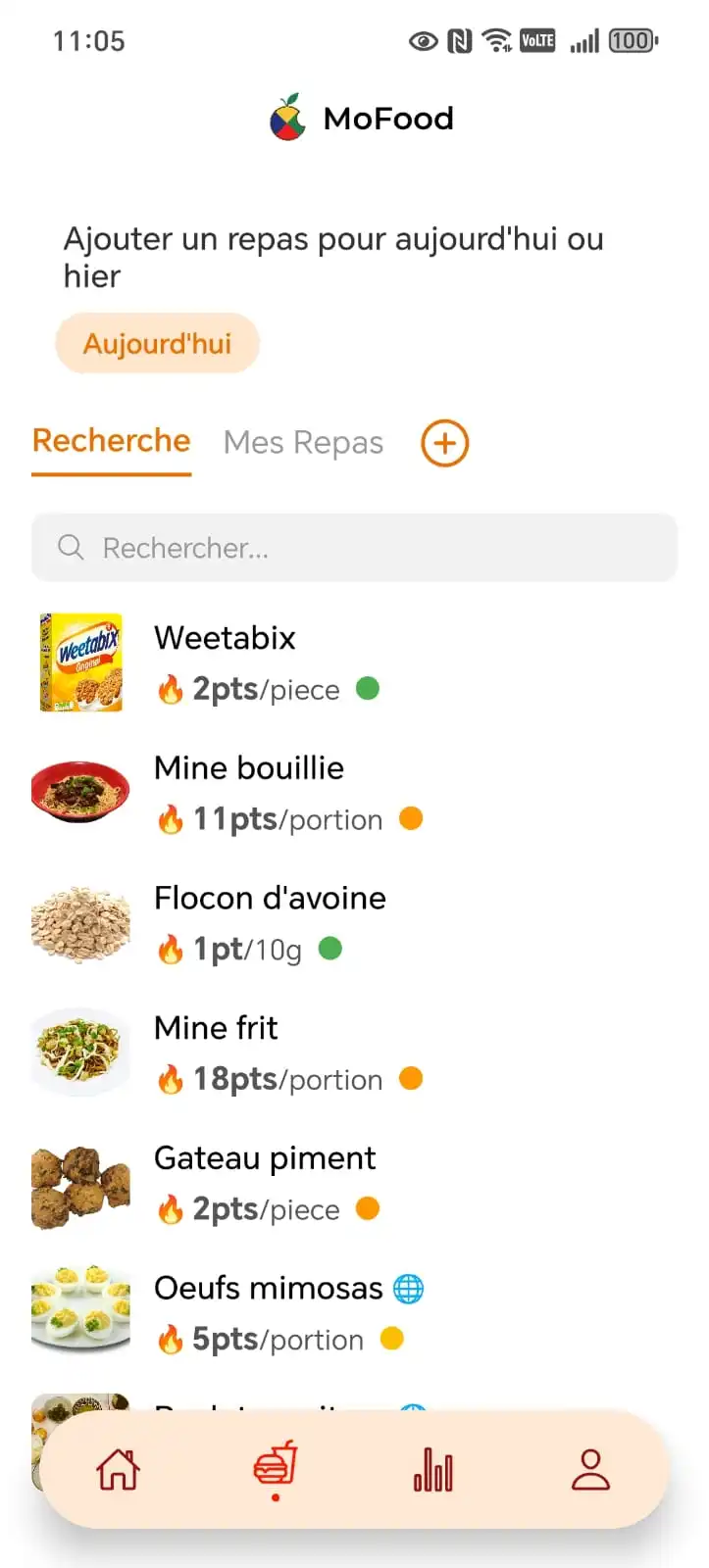Click inside the Rechercher search field
The image size is (709, 1568).
pyautogui.click(x=353, y=548)
